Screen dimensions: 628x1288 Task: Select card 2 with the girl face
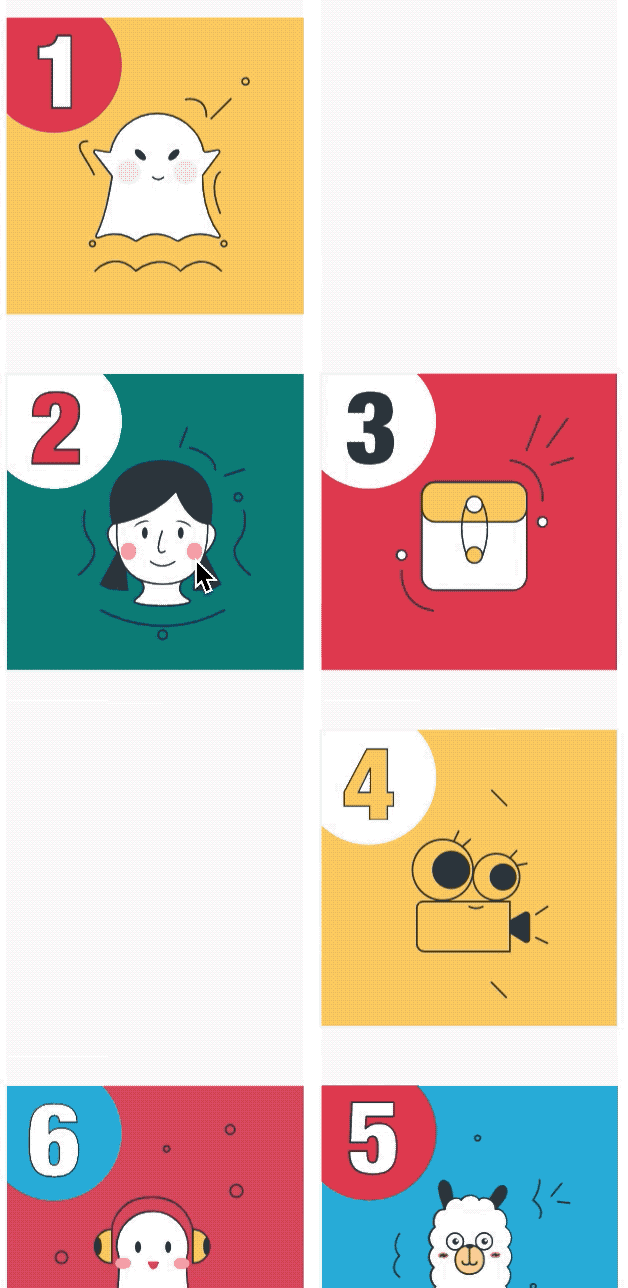point(155,522)
